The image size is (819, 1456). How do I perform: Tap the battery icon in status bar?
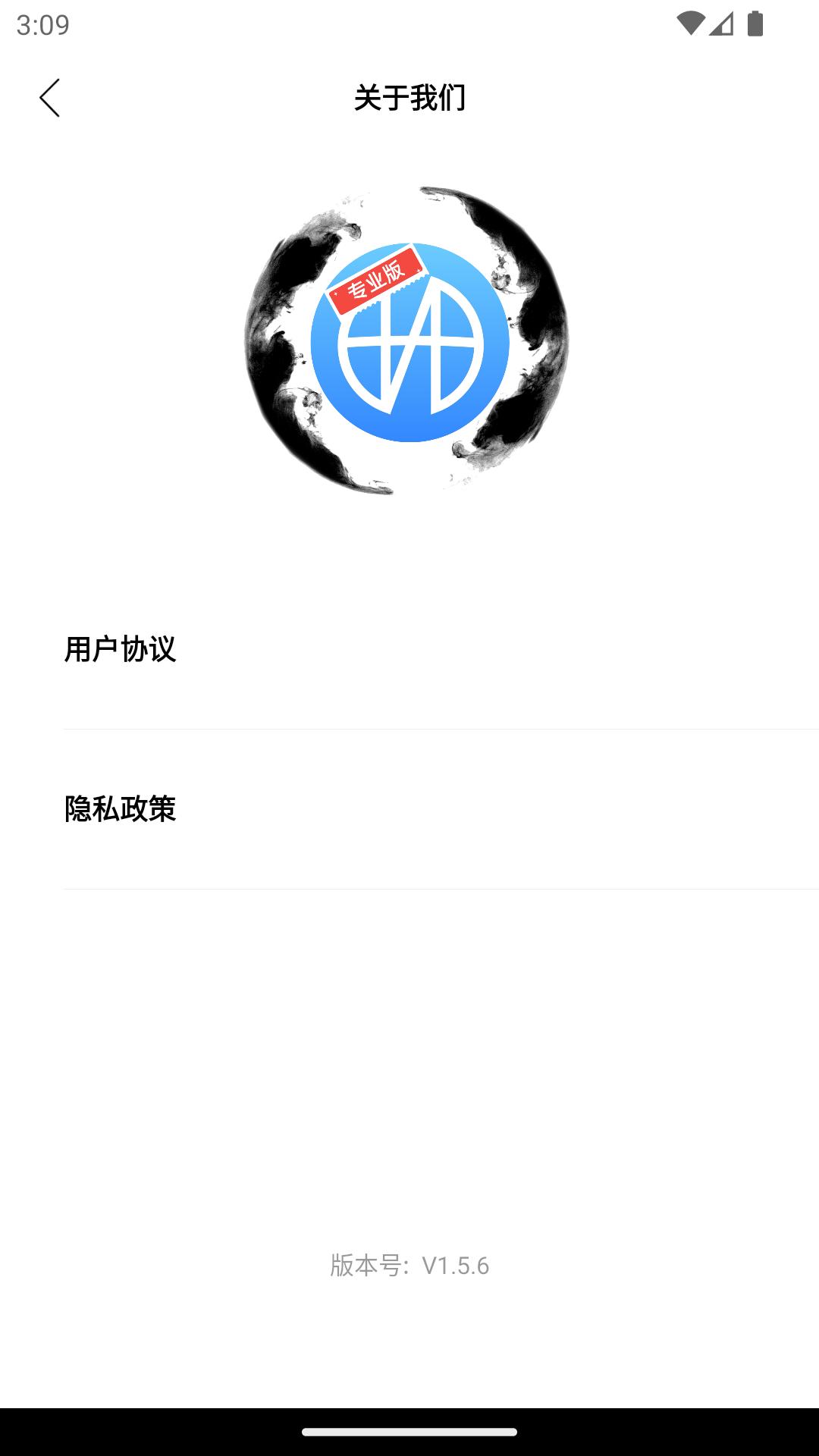(x=755, y=23)
